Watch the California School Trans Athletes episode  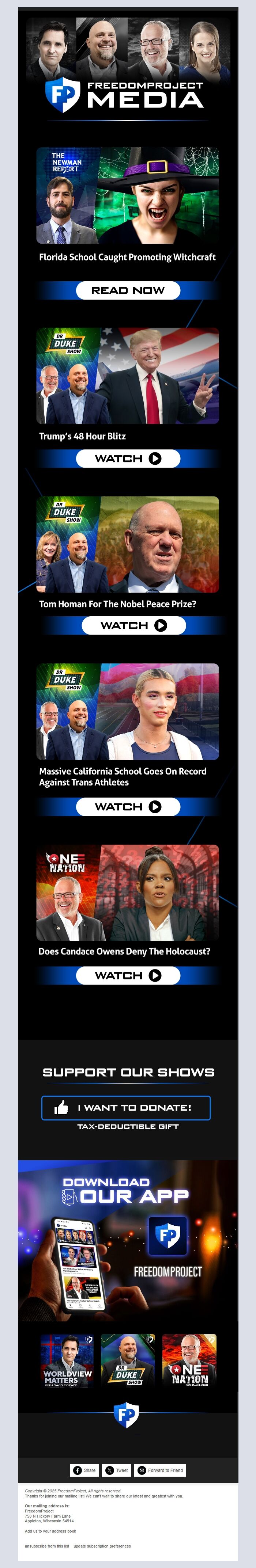(128, 807)
